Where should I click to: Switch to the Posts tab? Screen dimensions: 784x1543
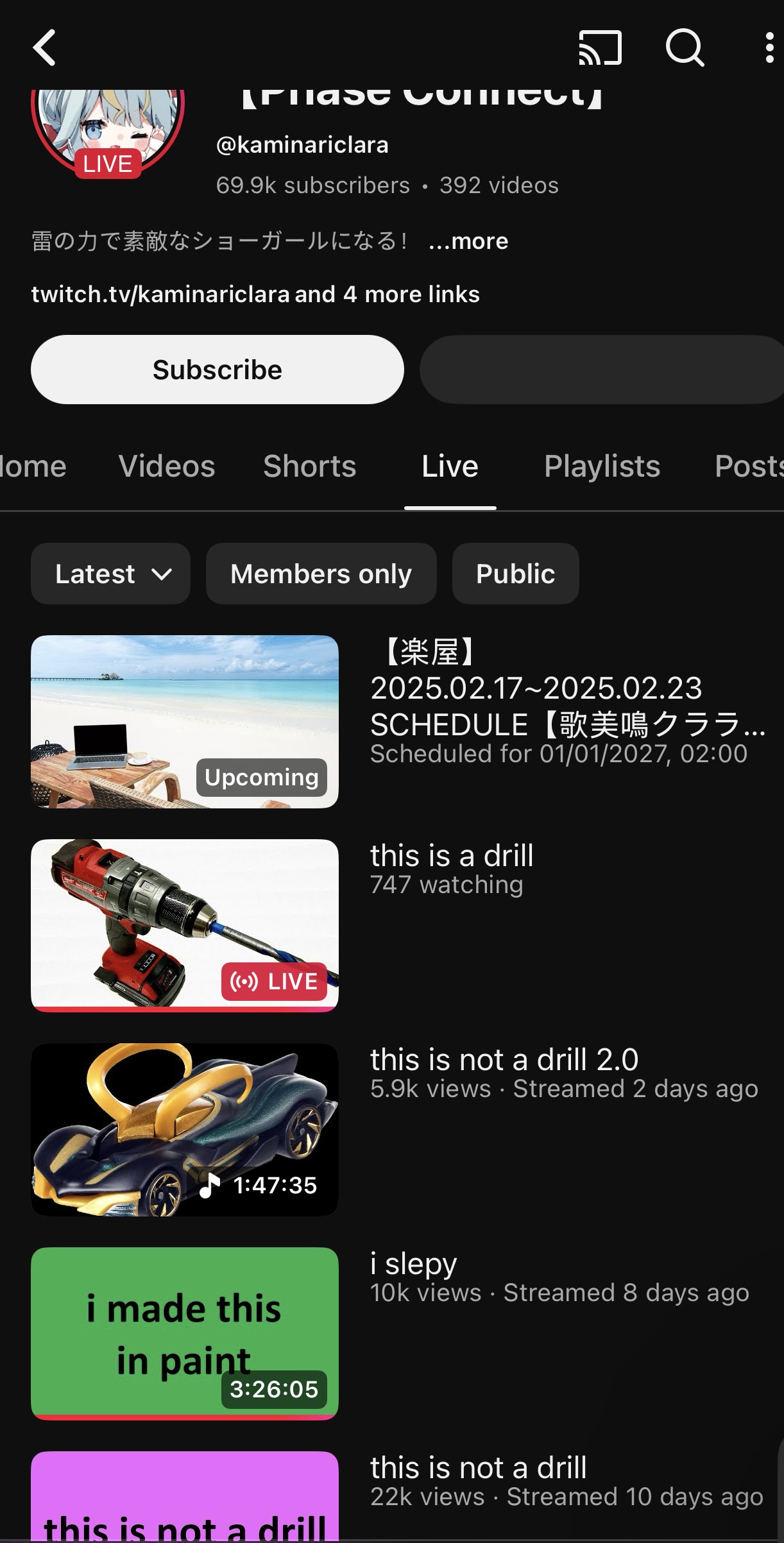(x=748, y=466)
